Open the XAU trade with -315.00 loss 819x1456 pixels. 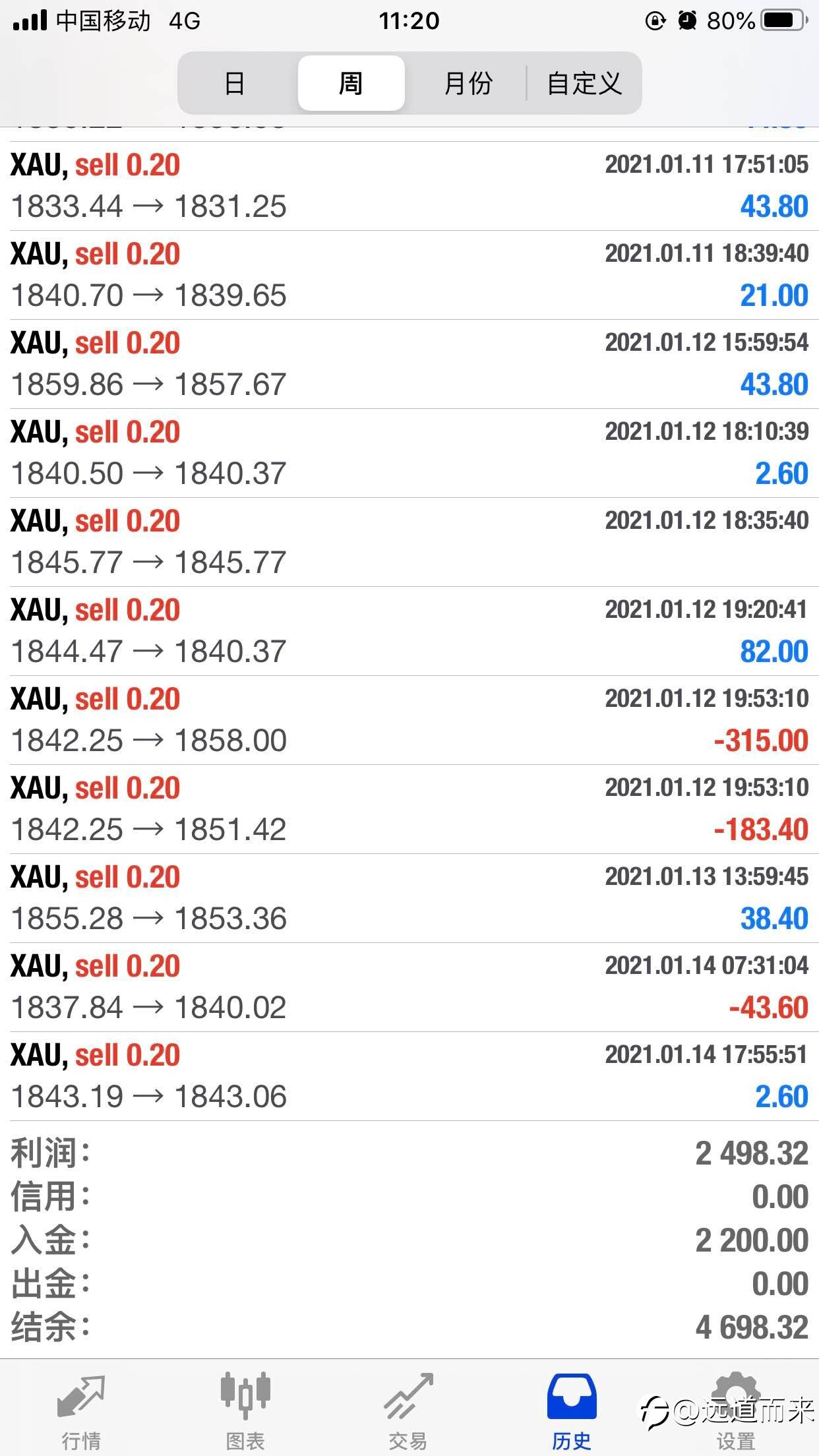(409, 720)
